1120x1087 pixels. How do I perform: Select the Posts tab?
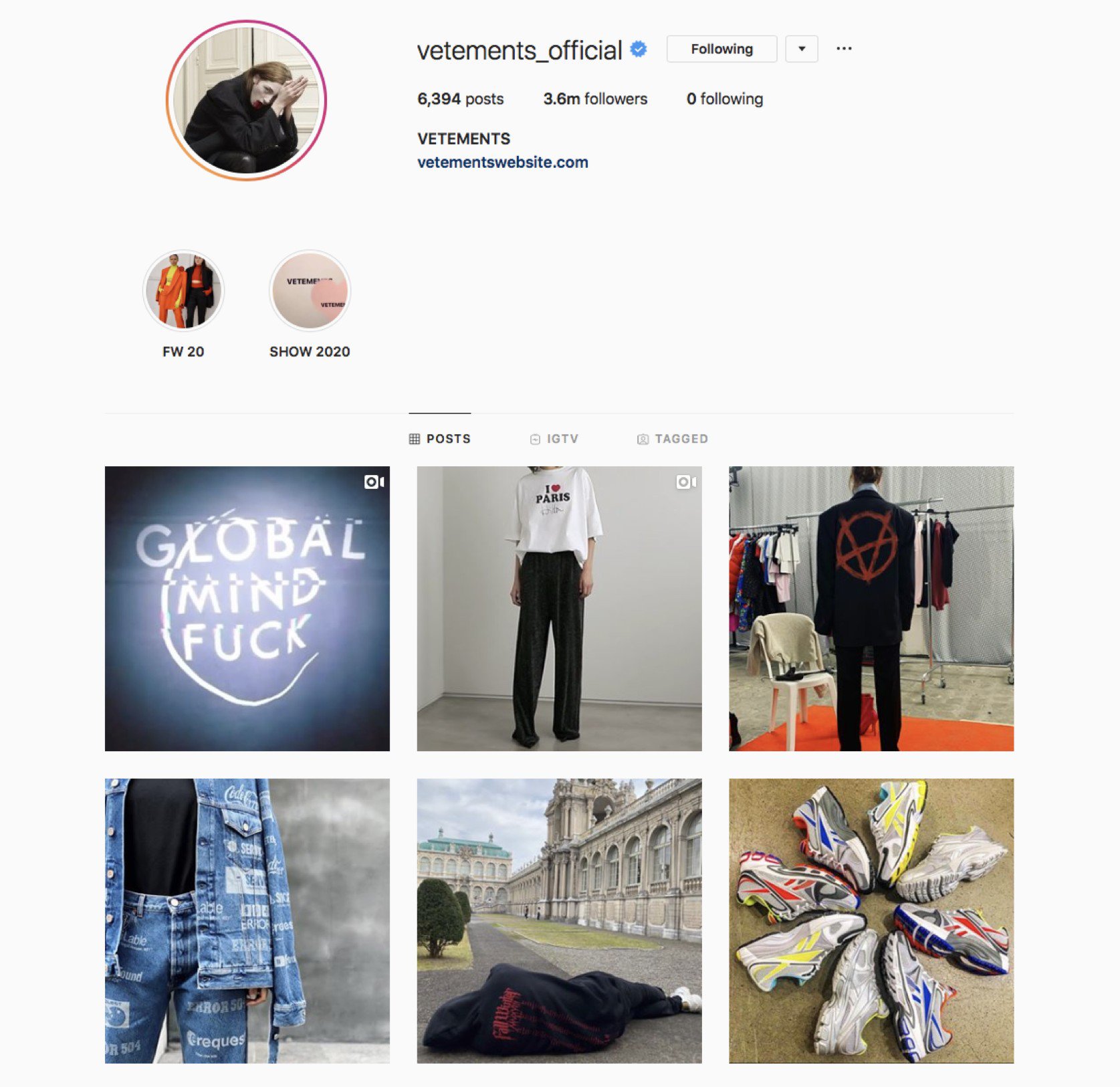point(440,439)
